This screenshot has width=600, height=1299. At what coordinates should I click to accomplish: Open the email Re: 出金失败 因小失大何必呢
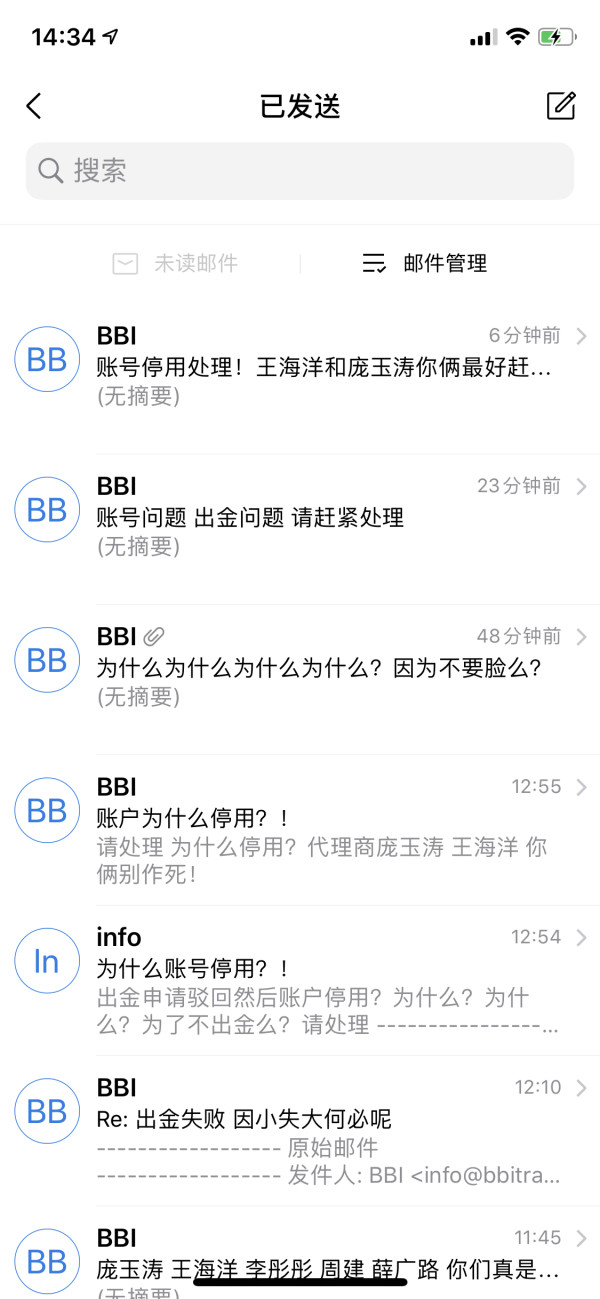tap(300, 1130)
